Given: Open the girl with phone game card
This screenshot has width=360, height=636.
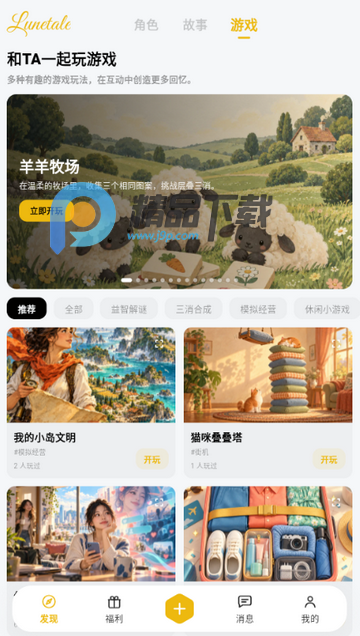Looking at the screenshot, I should [x=91, y=535].
